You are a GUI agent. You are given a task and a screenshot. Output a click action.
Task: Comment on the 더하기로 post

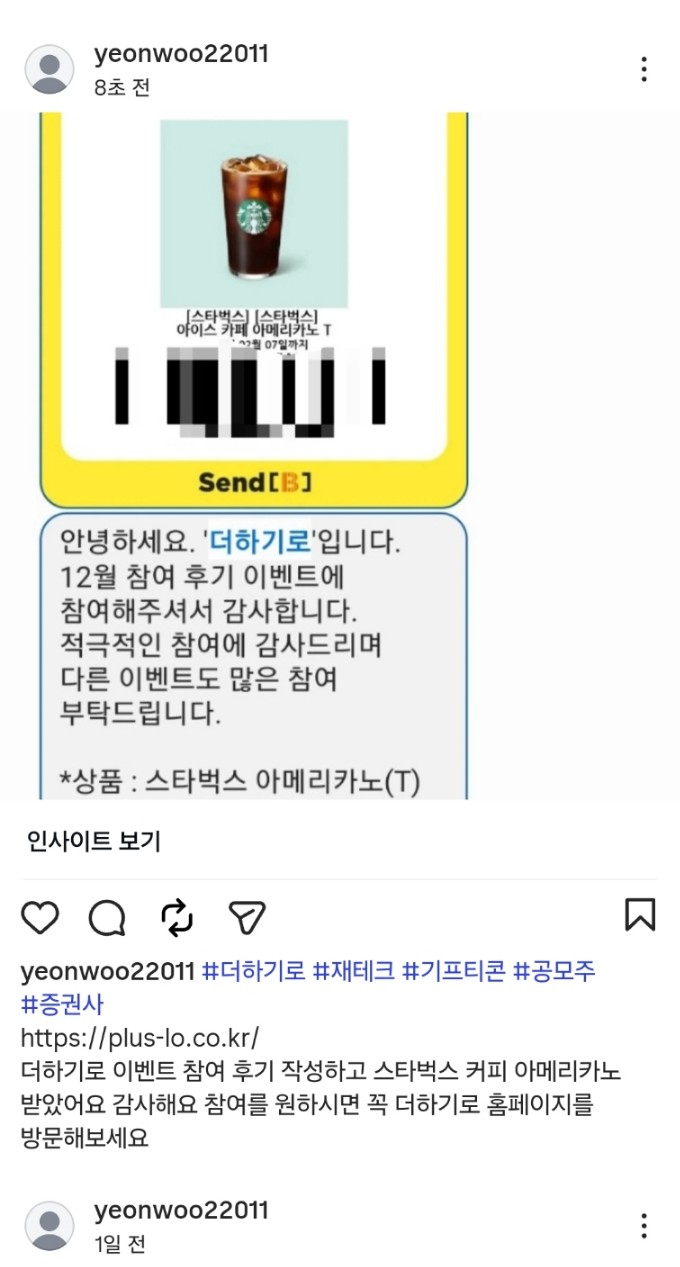107,916
